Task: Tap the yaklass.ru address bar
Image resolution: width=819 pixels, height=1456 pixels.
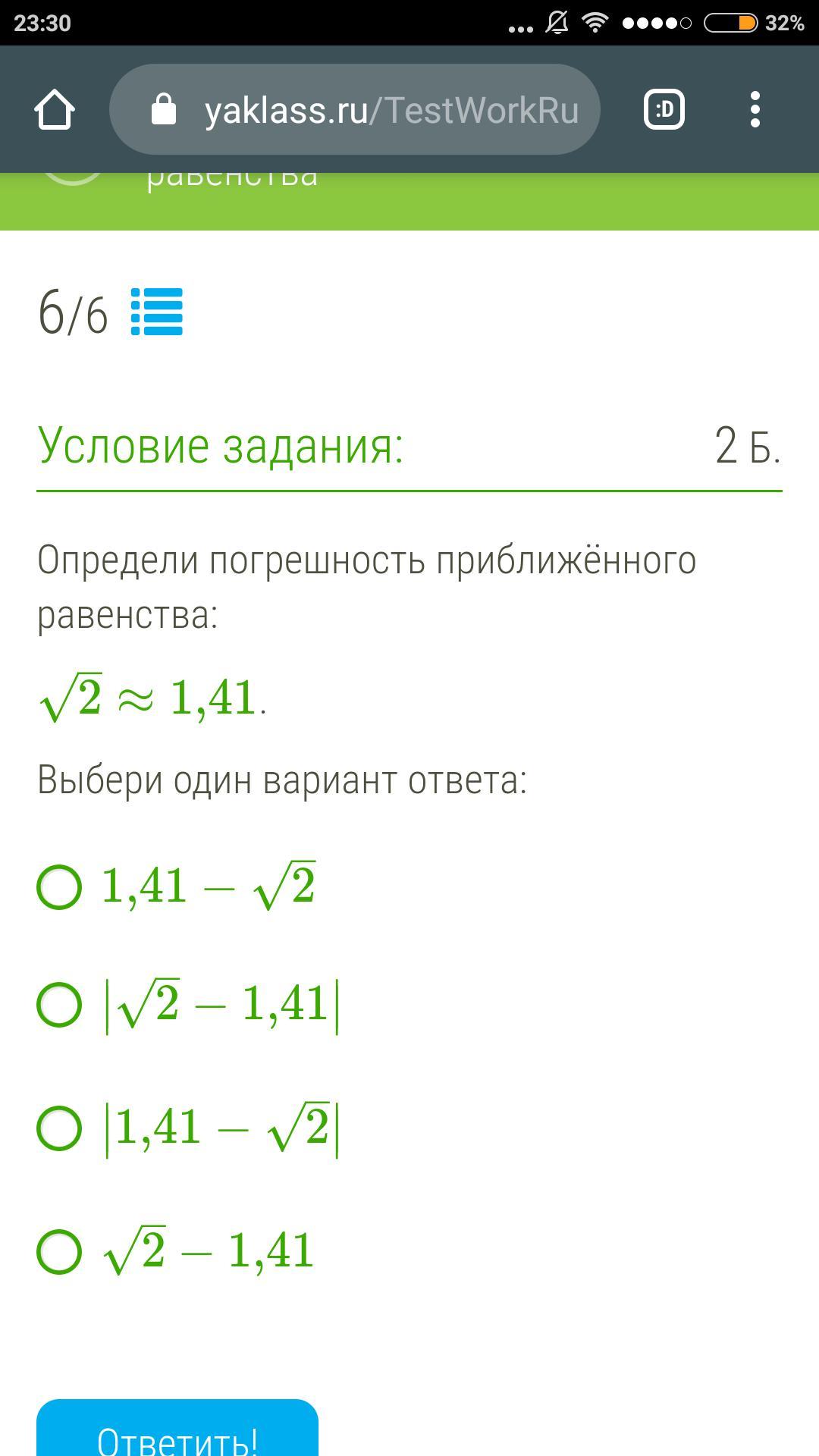Action: pyautogui.click(x=355, y=109)
